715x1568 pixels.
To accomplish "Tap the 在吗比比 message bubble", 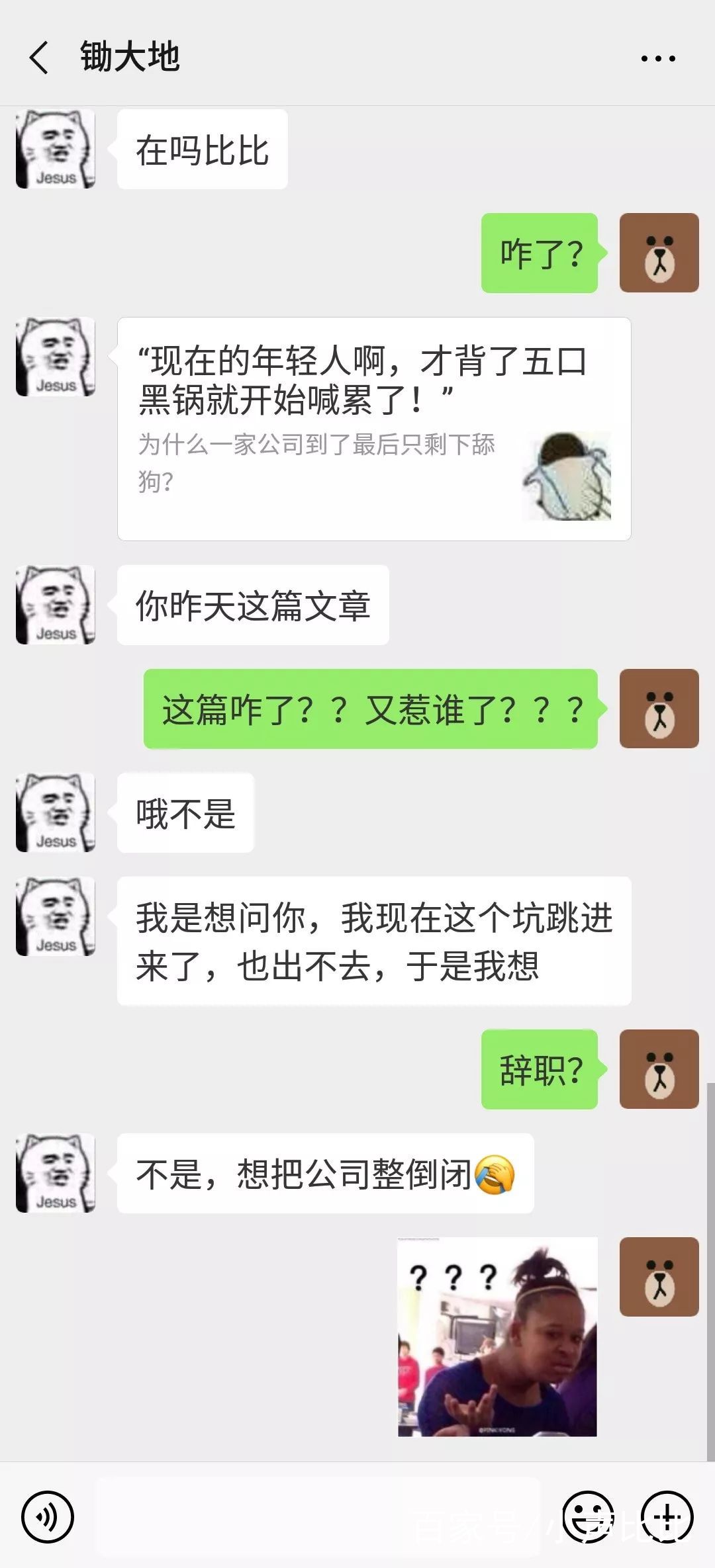I will coord(202,151).
